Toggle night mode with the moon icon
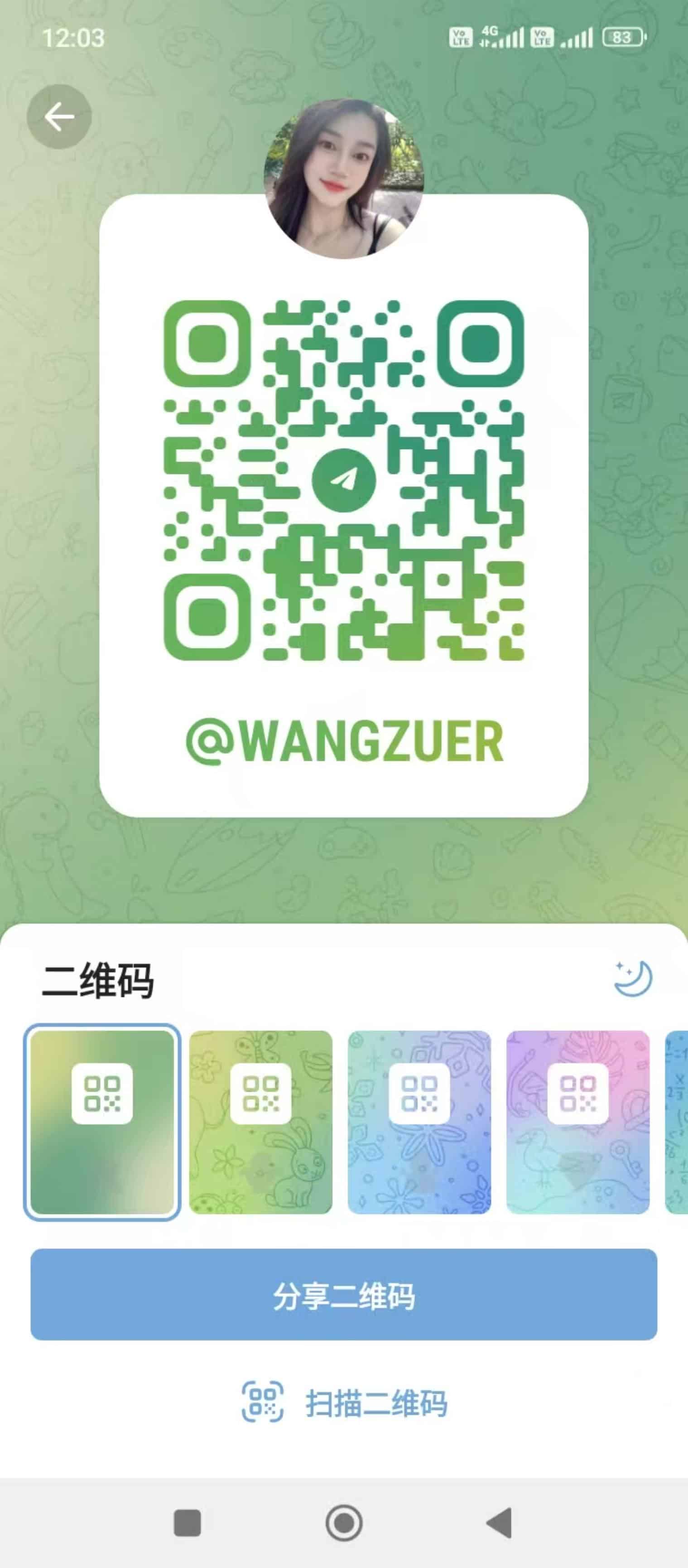Viewport: 688px width, 1568px height. (x=633, y=978)
